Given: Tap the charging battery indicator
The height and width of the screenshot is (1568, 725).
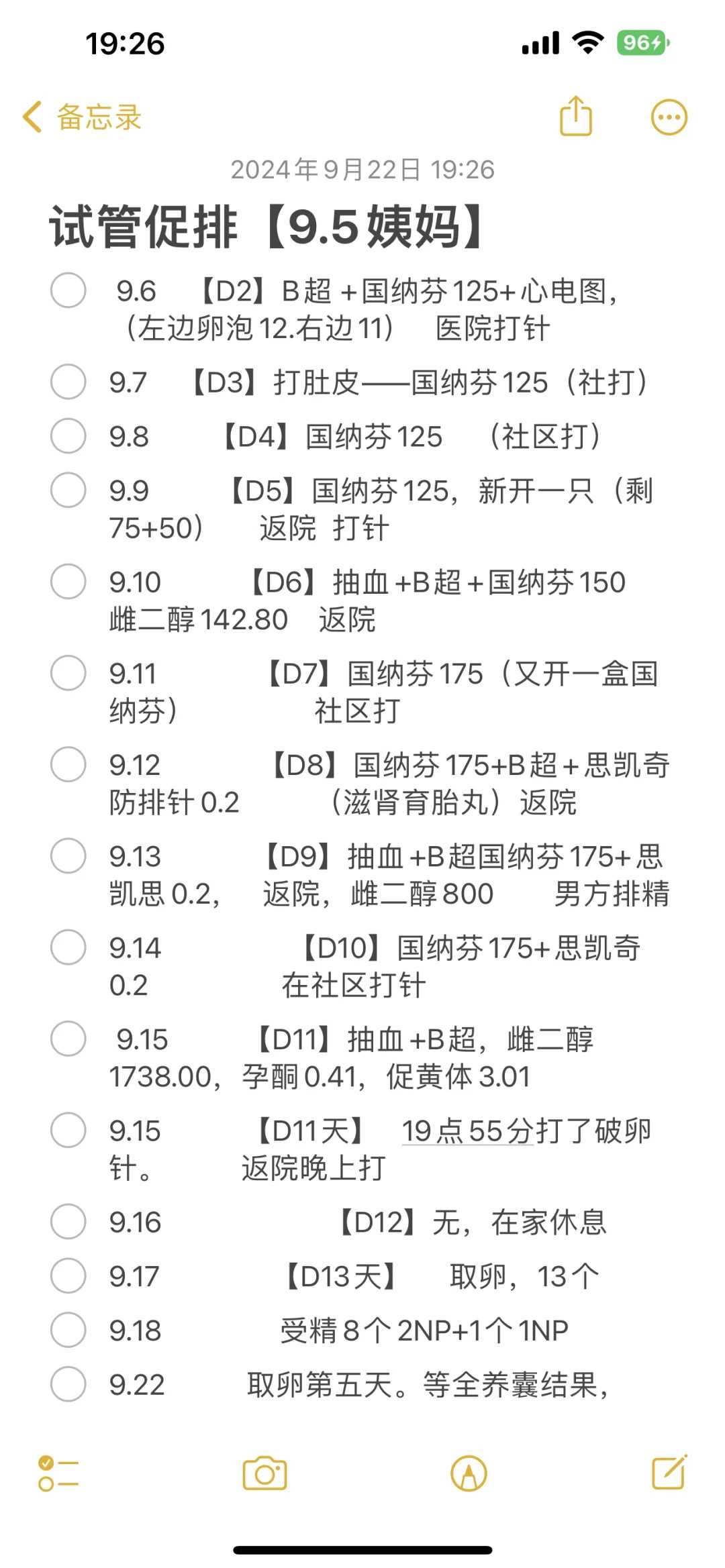Looking at the screenshot, I should point(641,42).
